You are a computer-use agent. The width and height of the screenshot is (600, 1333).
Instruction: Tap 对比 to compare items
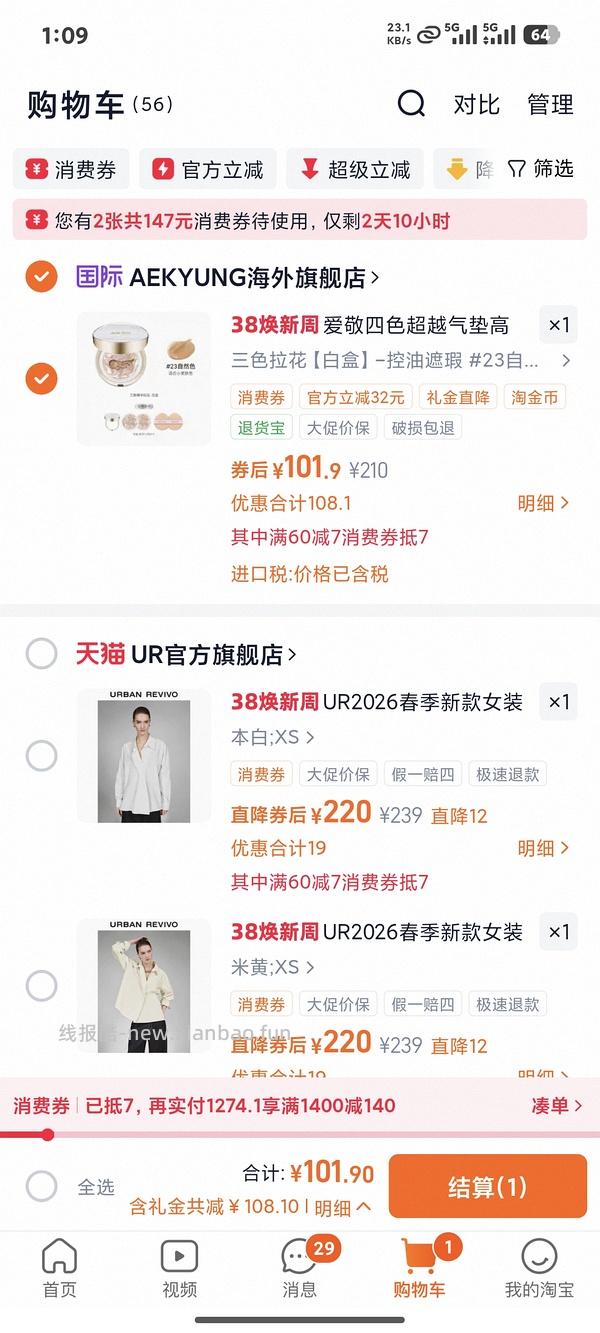pyautogui.click(x=476, y=104)
